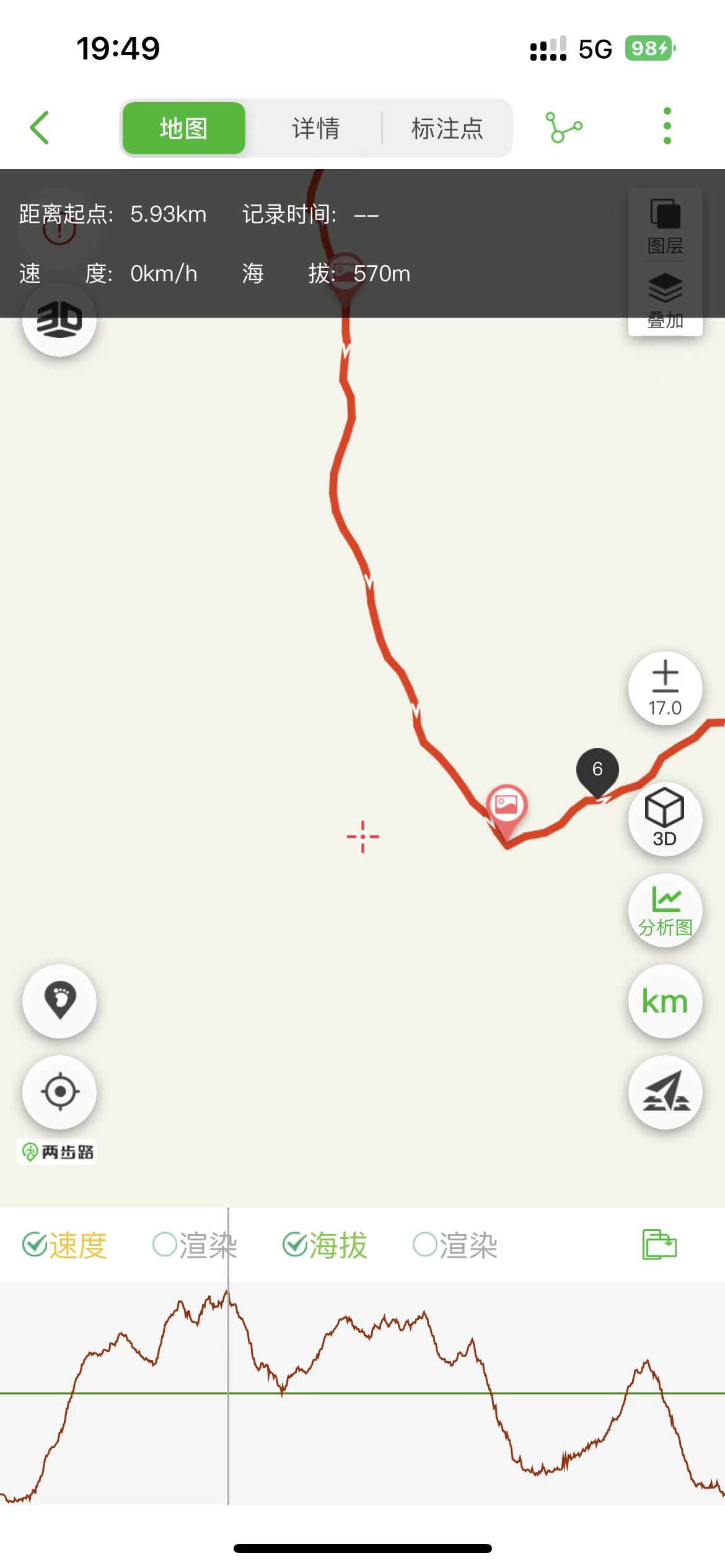Switch to the 详情 tab
The width and height of the screenshot is (725, 1568).
click(315, 128)
